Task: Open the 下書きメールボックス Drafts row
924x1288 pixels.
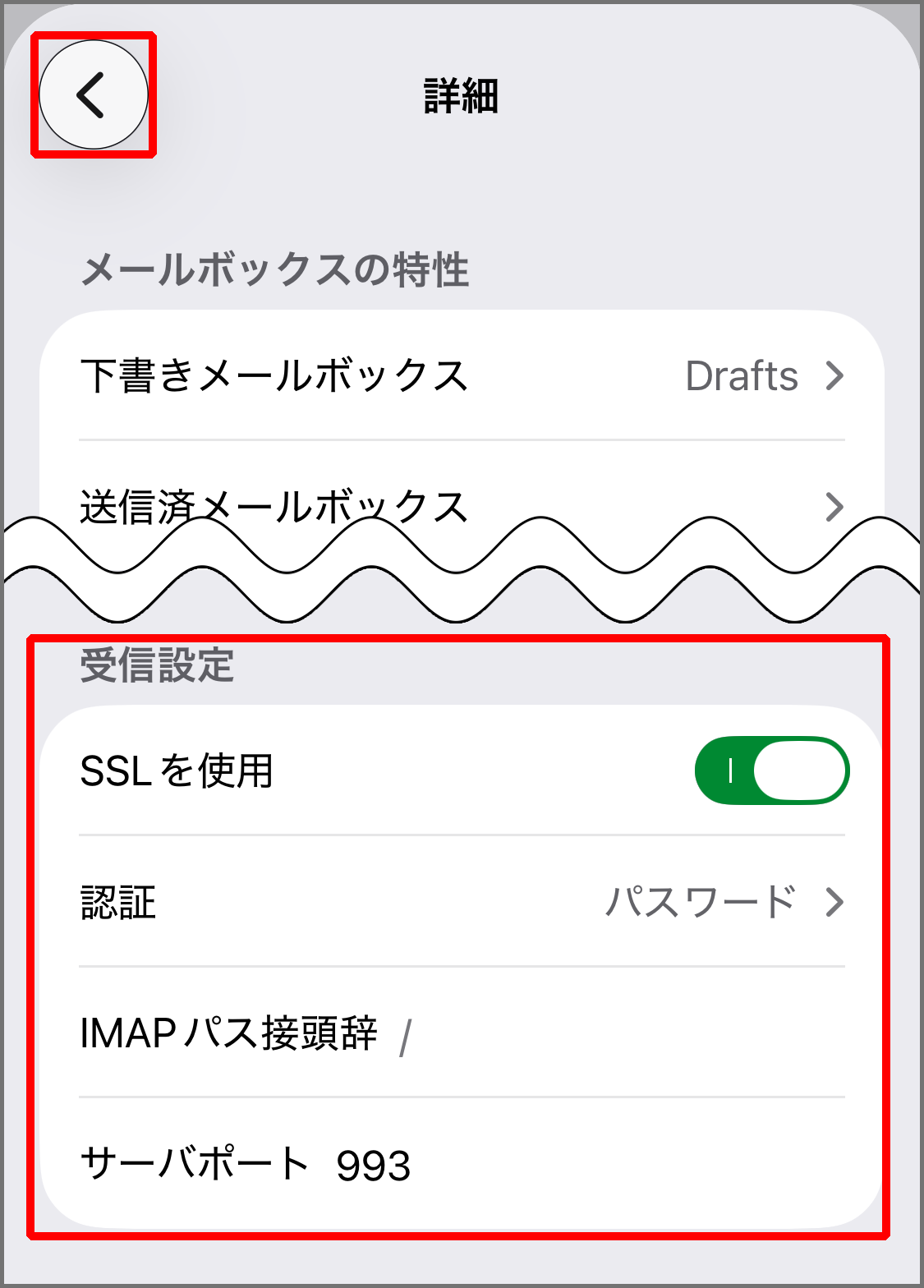Action: coord(462,376)
